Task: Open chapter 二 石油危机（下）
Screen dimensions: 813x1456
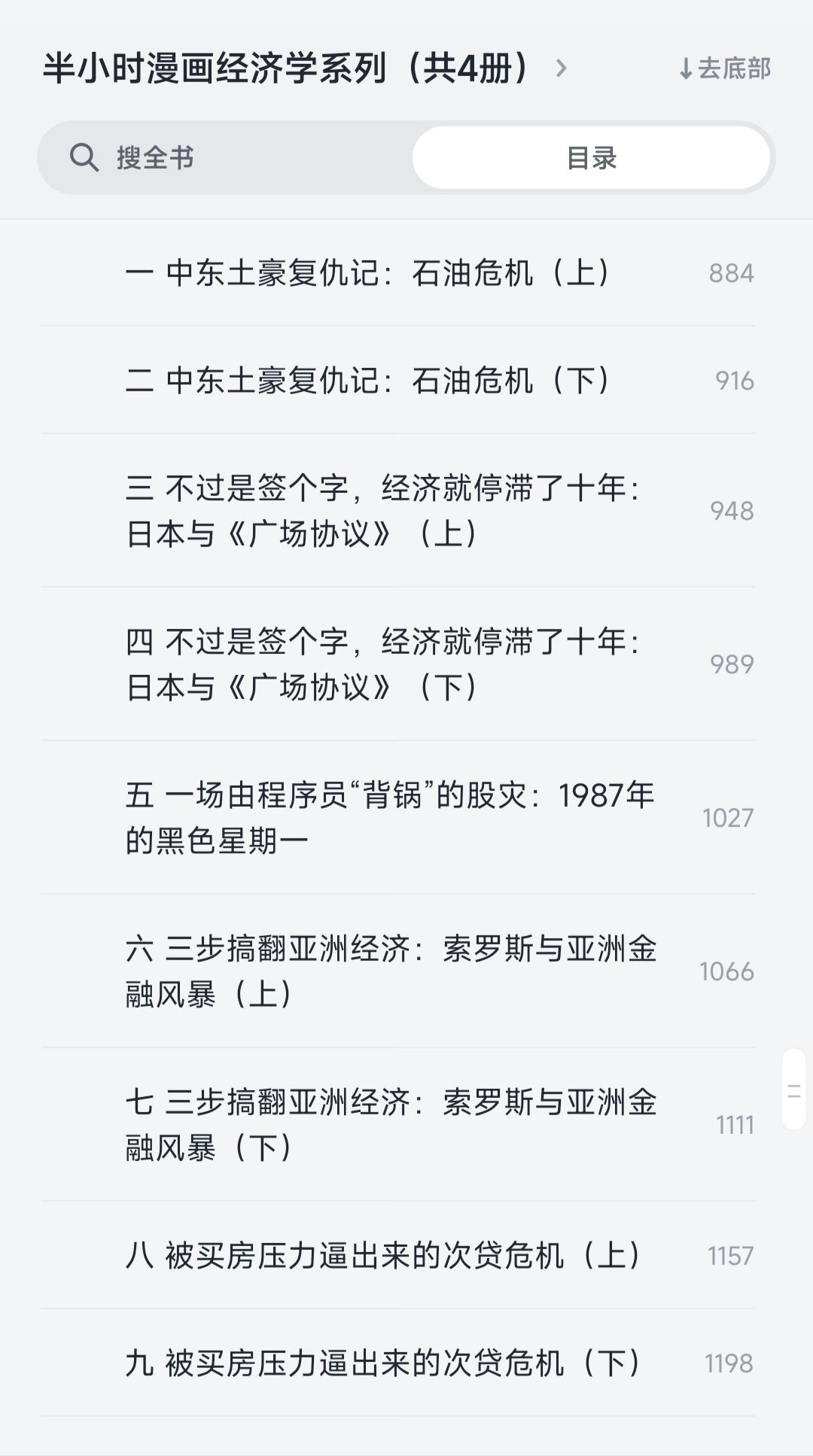Action: (398, 380)
